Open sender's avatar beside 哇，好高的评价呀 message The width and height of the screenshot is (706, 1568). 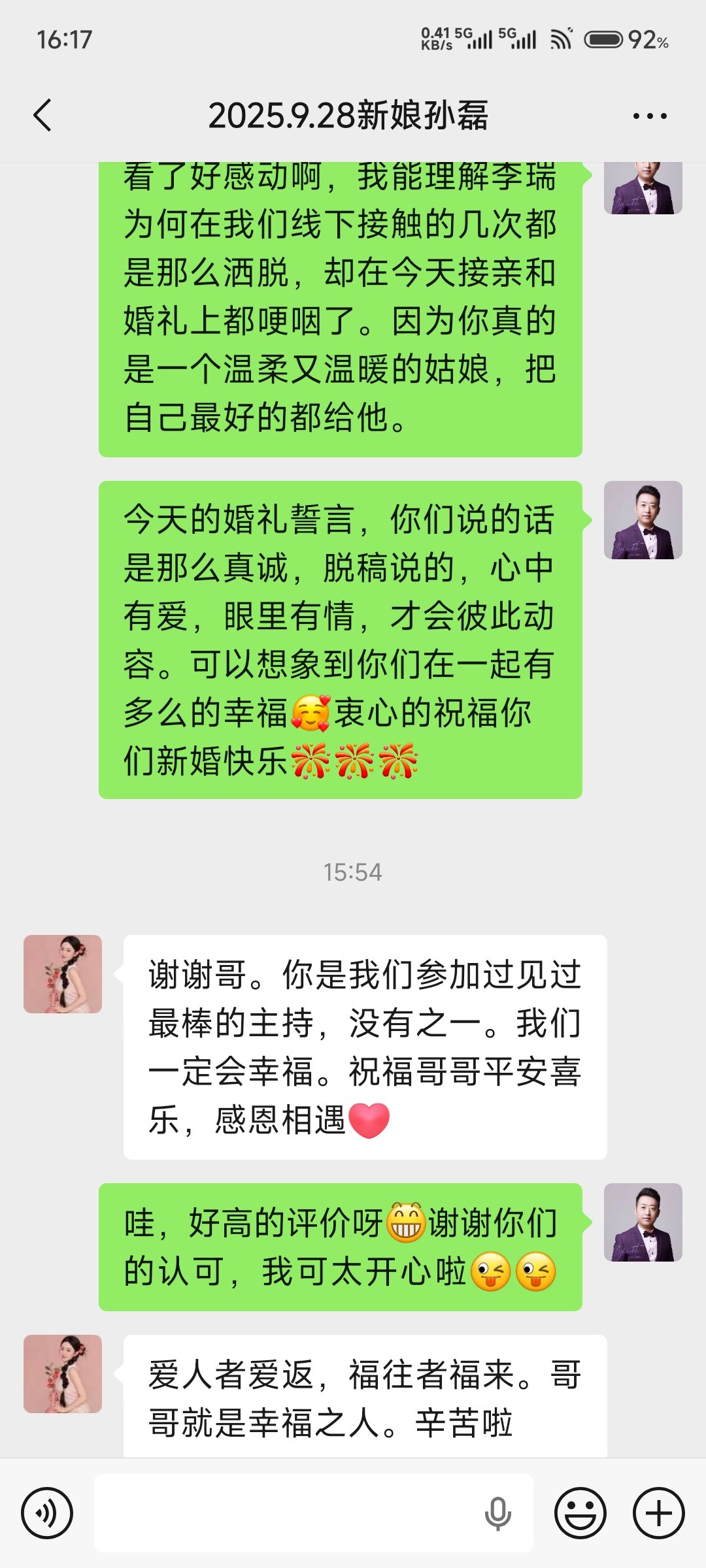pos(643,1222)
